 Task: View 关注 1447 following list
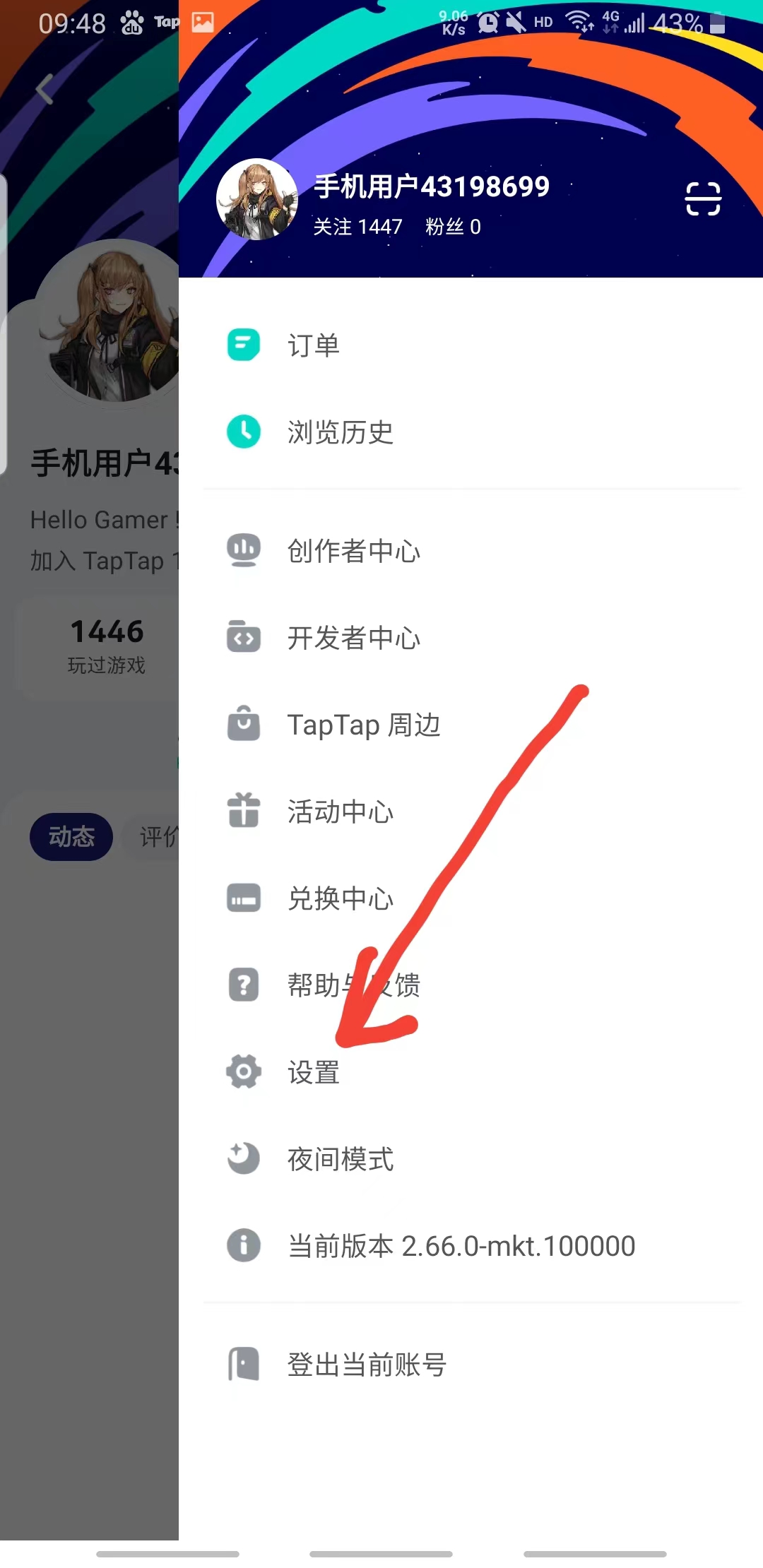(357, 227)
